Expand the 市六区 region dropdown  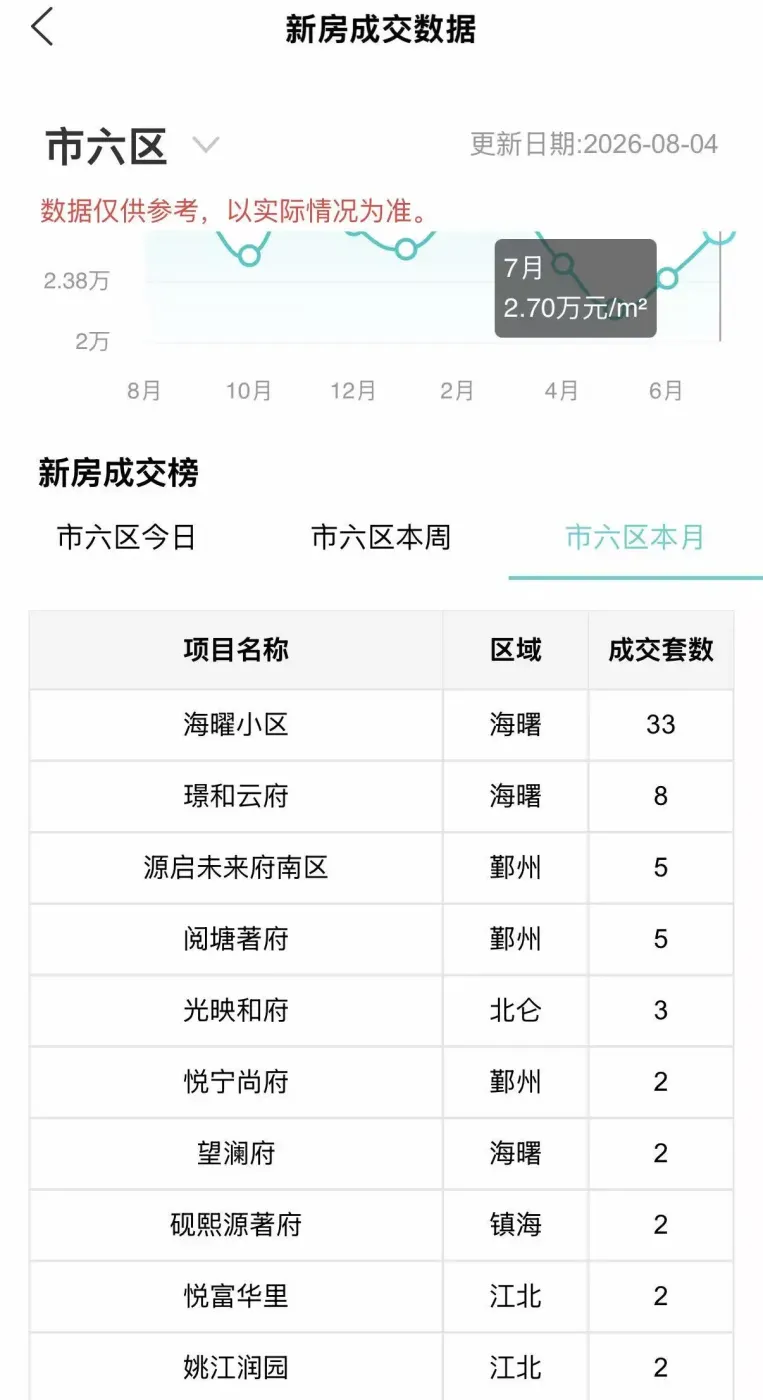[x=205, y=146]
